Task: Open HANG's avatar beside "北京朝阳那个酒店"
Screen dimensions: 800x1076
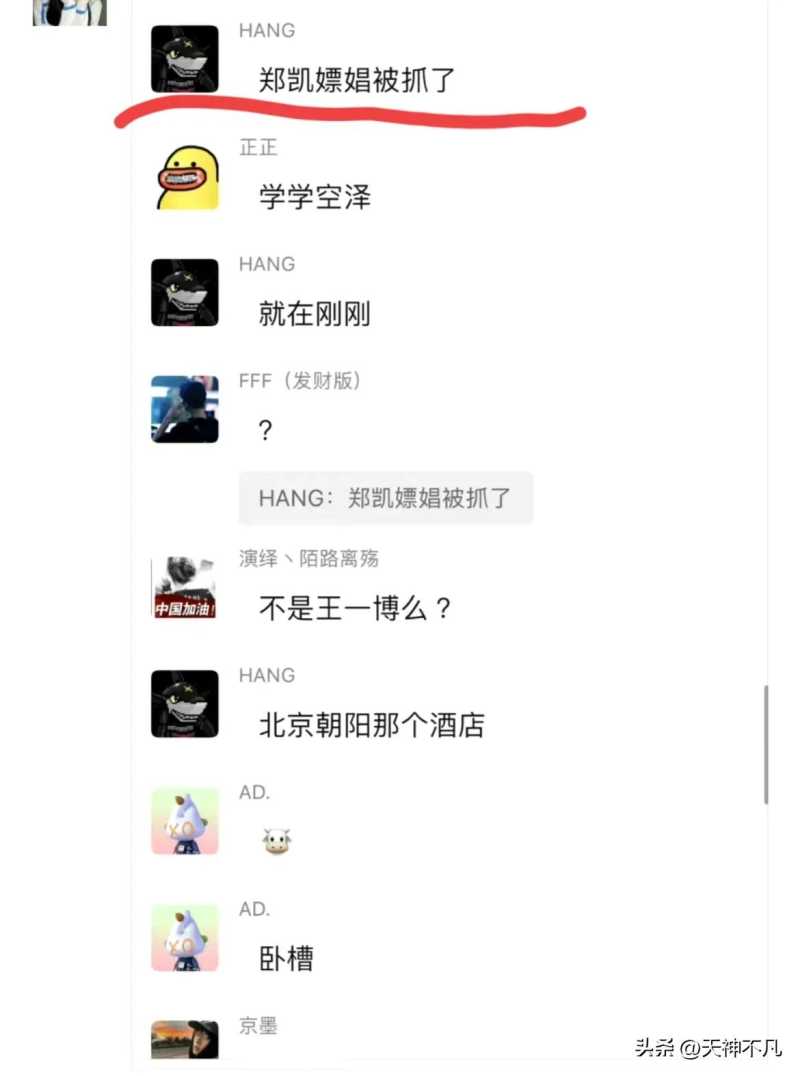Action: (x=185, y=704)
